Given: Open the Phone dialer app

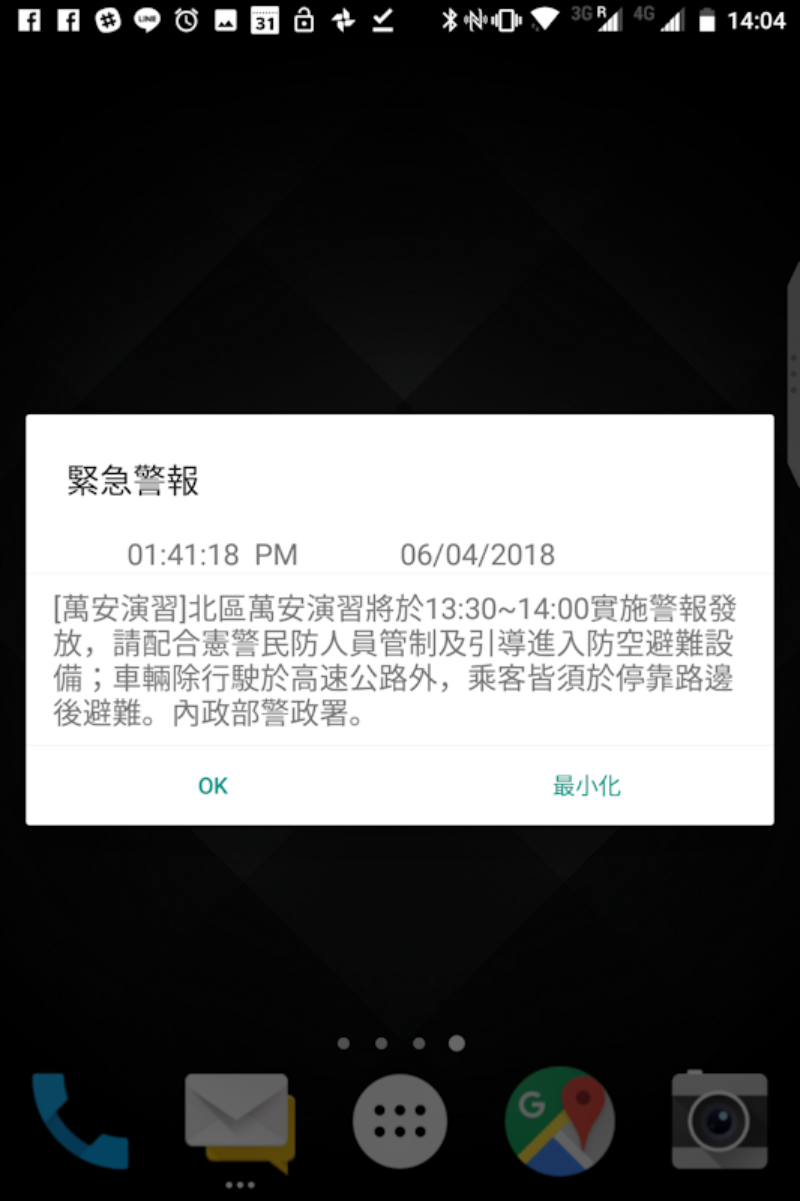Looking at the screenshot, I should tap(80, 1122).
